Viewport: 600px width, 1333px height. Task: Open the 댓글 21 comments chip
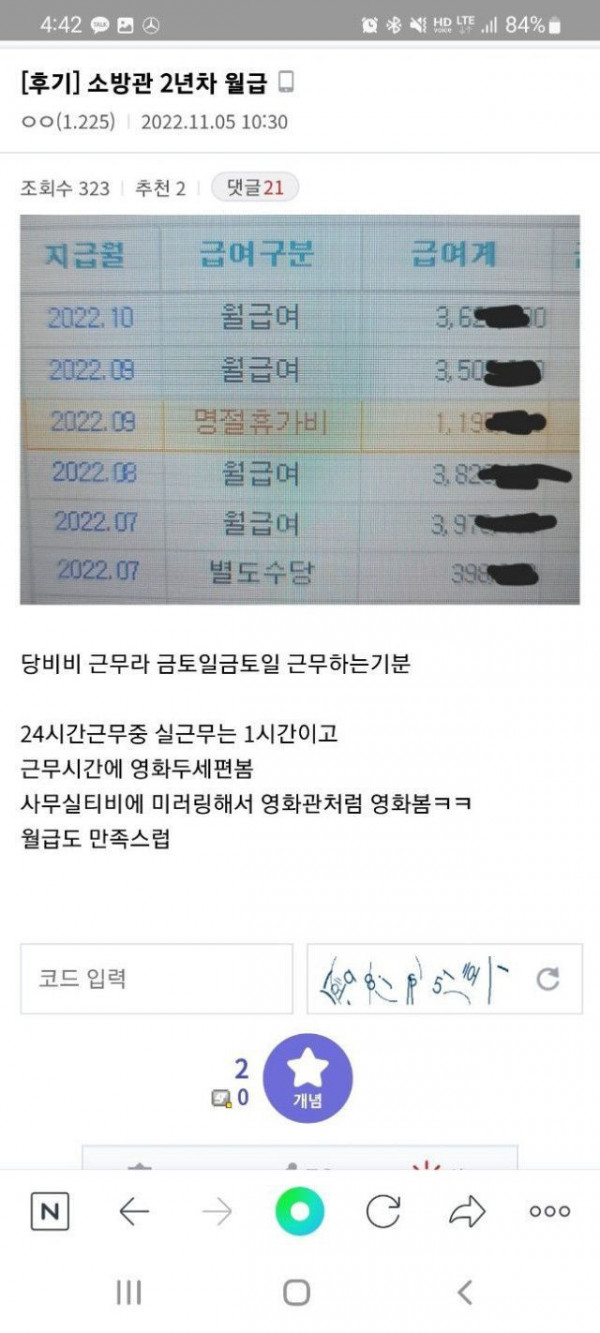point(255,187)
